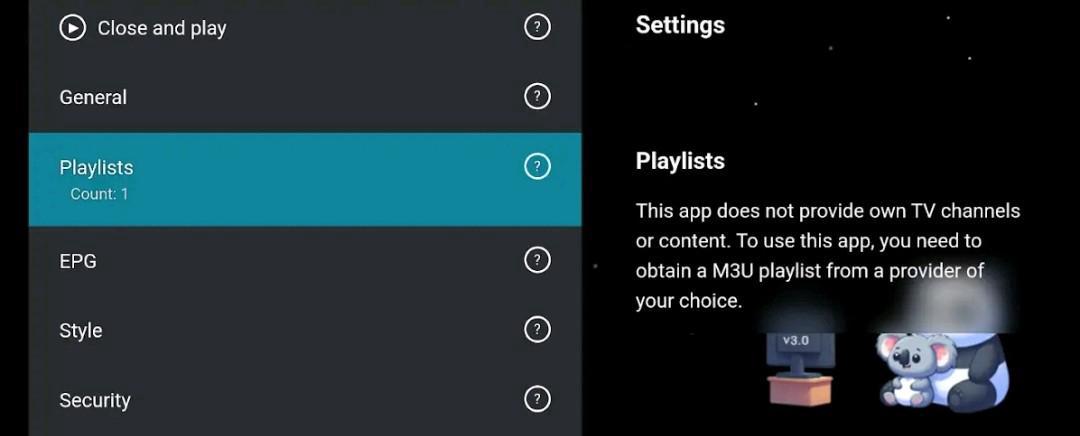Open EPG settings
Screen dimensions: 1080x436
pyautogui.click(x=78, y=261)
